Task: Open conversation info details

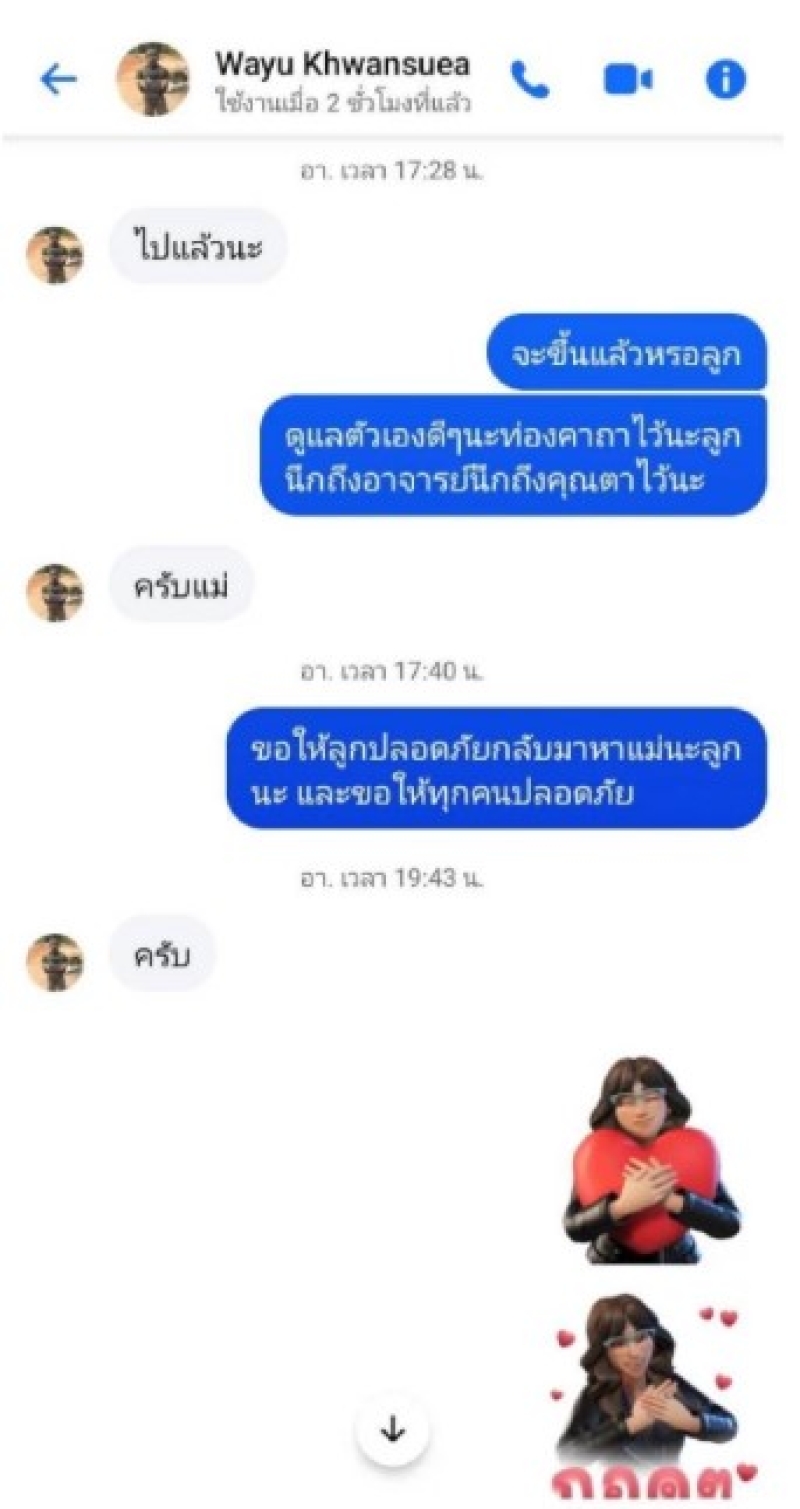Action: [726, 80]
